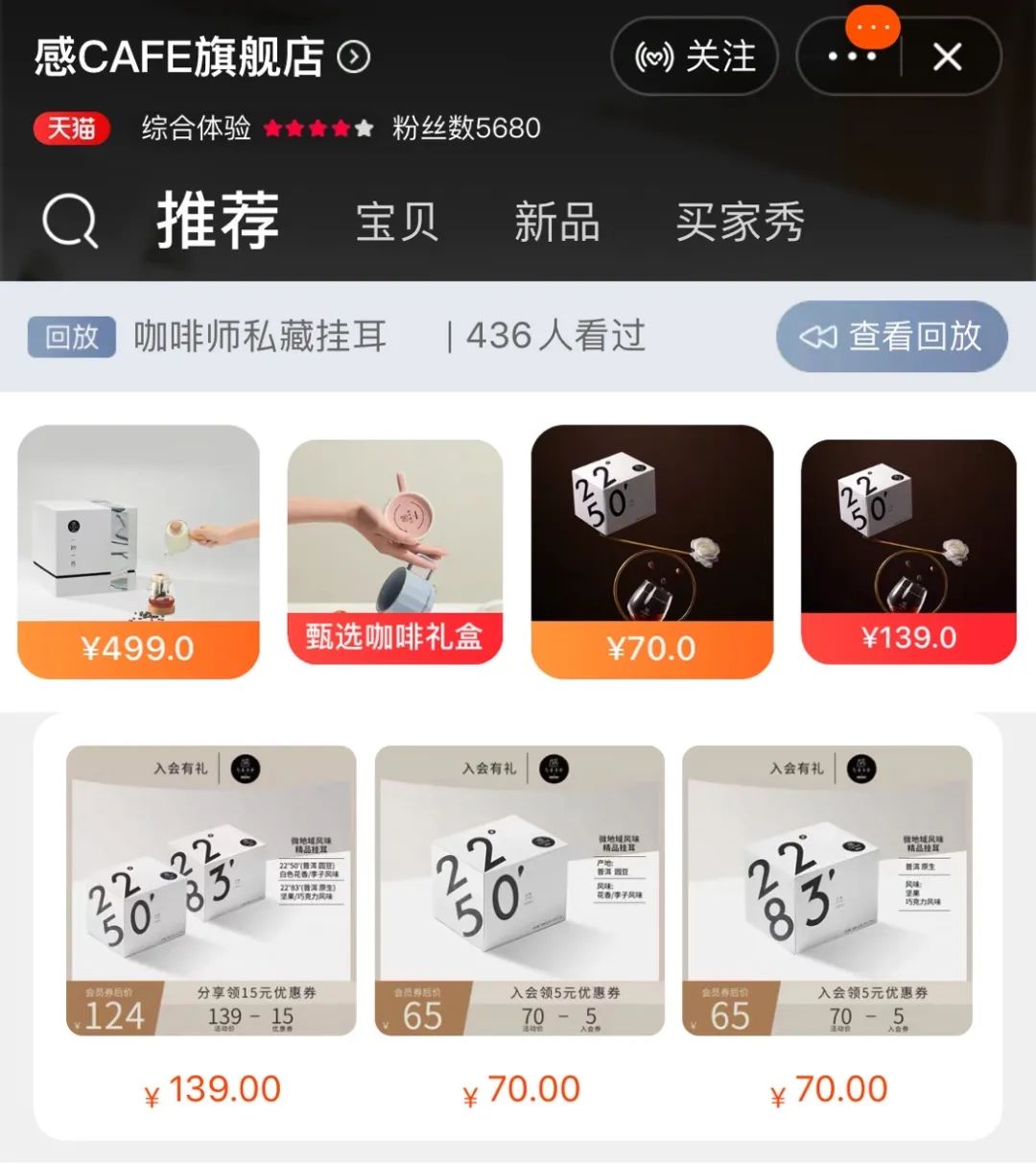1036x1164 pixels.
Task: Follow the store with 关注 button
Action: click(x=695, y=57)
